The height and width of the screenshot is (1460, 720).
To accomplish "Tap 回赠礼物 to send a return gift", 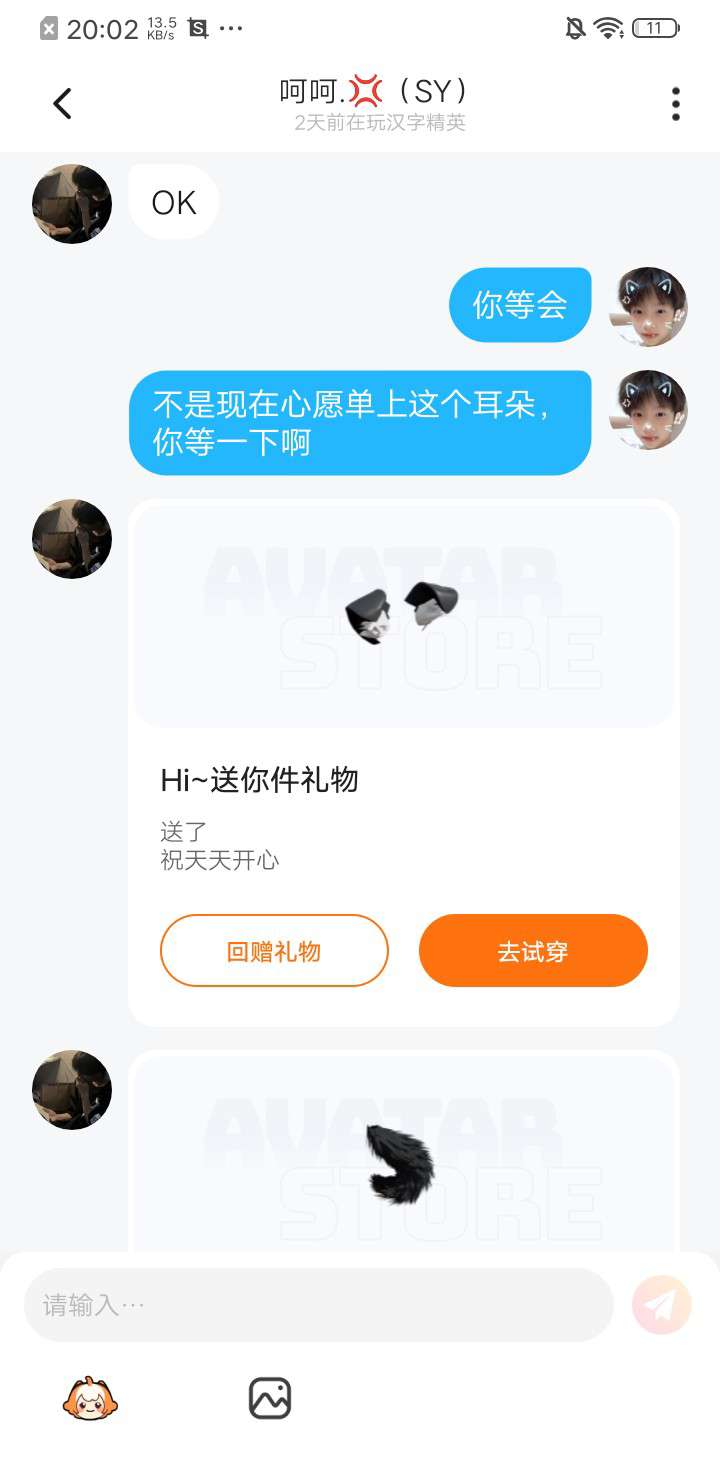I will 274,951.
